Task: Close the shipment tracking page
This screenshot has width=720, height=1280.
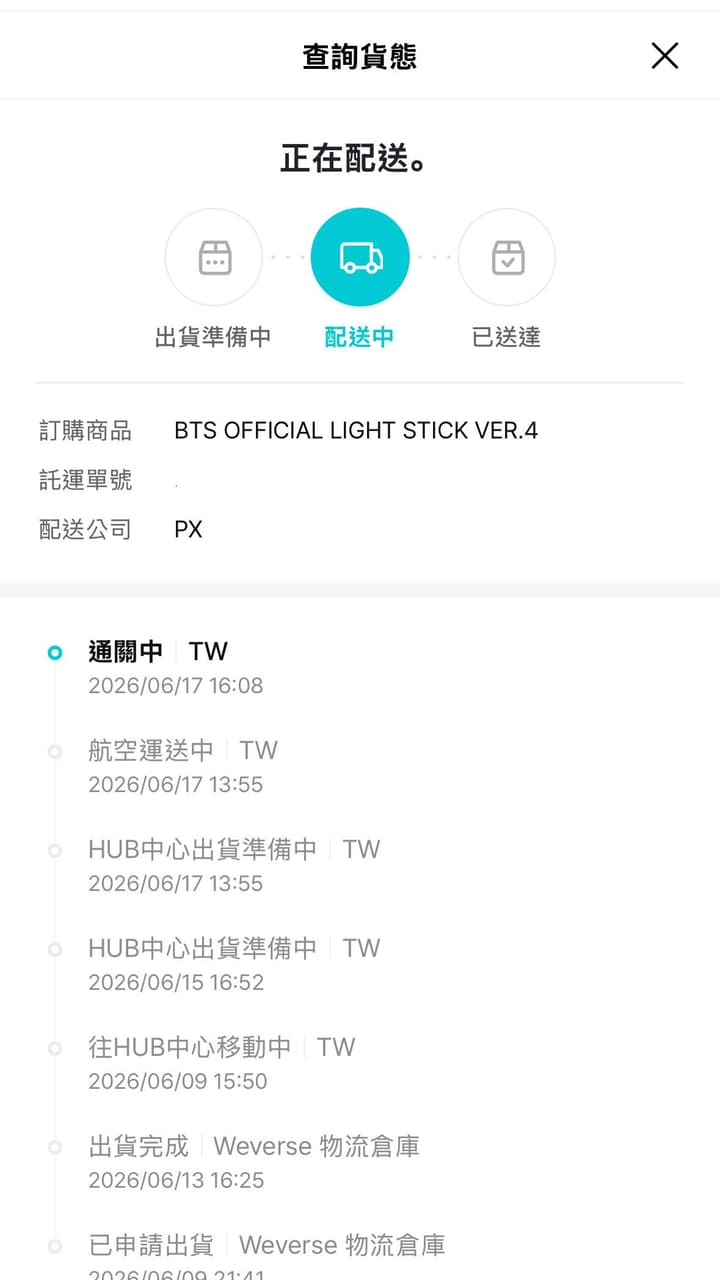Action: click(x=665, y=56)
